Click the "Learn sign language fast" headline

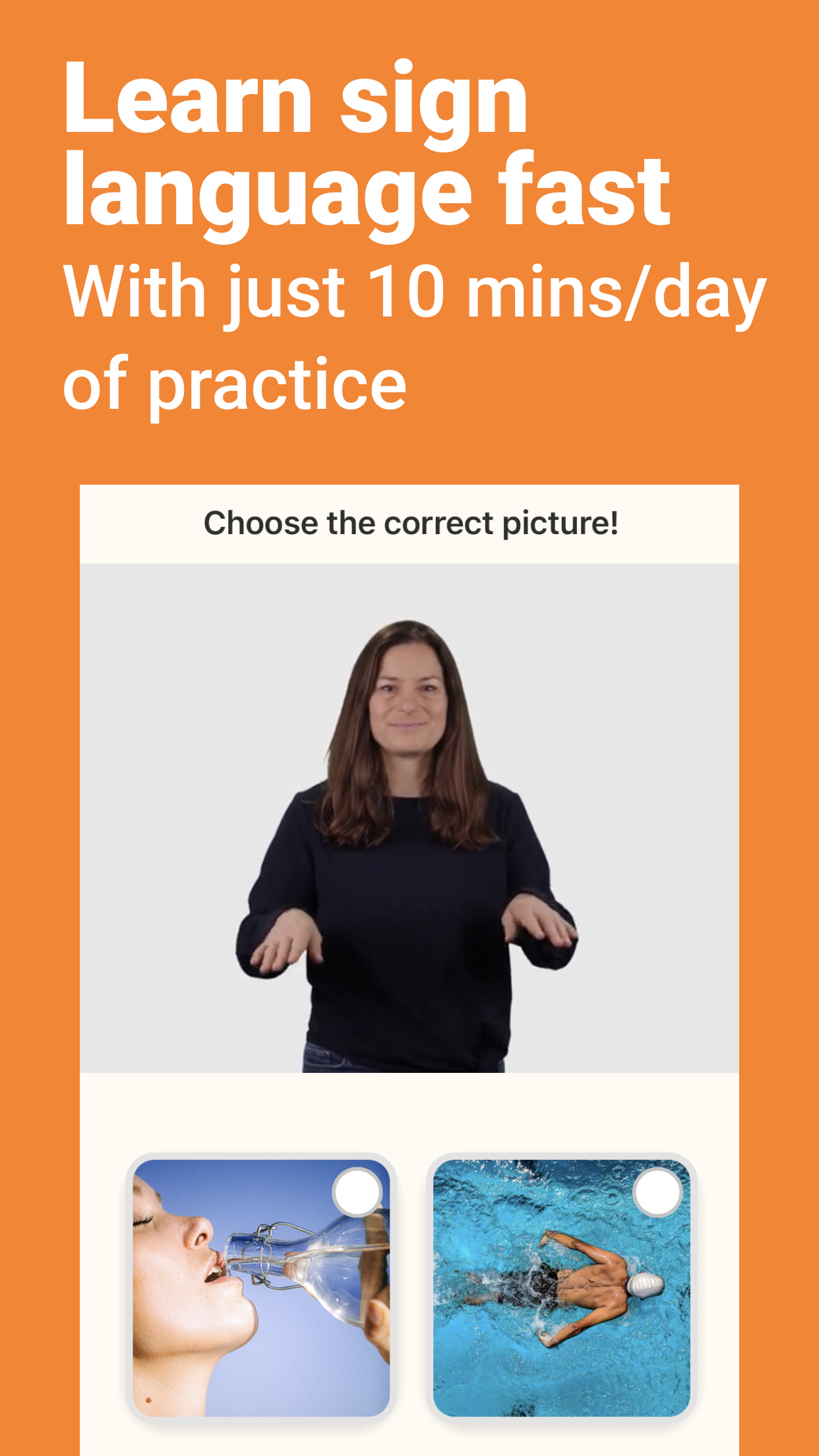(369, 142)
